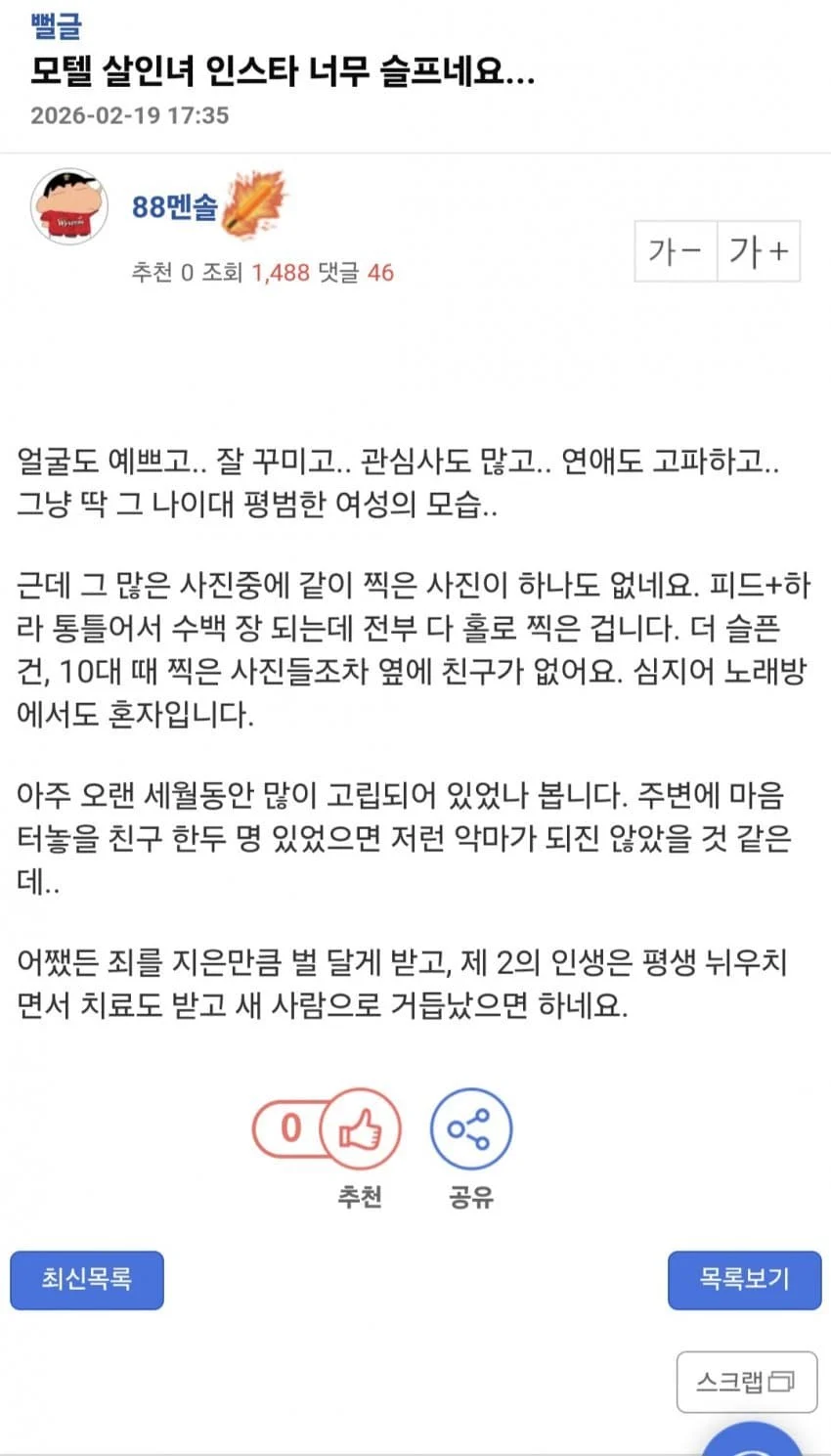Open the 뻘글 board category link

[56, 25]
